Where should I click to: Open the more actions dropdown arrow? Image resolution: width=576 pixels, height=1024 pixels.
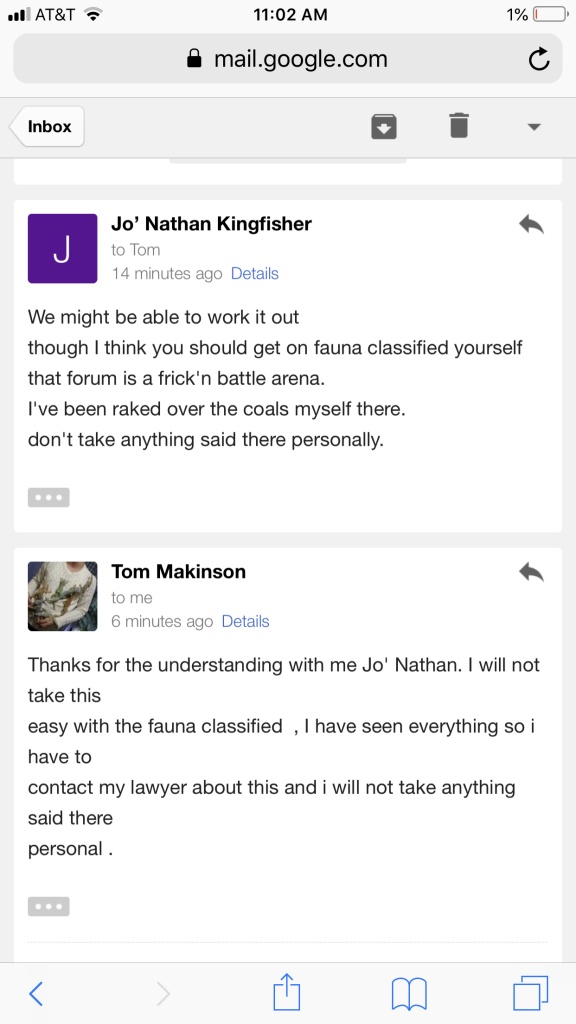[x=534, y=127]
